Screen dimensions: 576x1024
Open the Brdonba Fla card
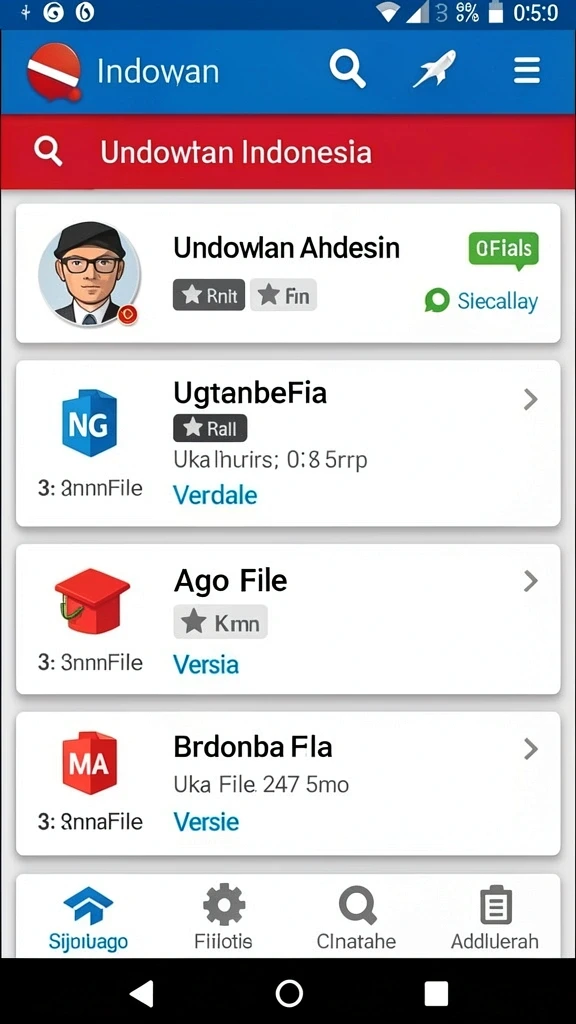click(288, 784)
